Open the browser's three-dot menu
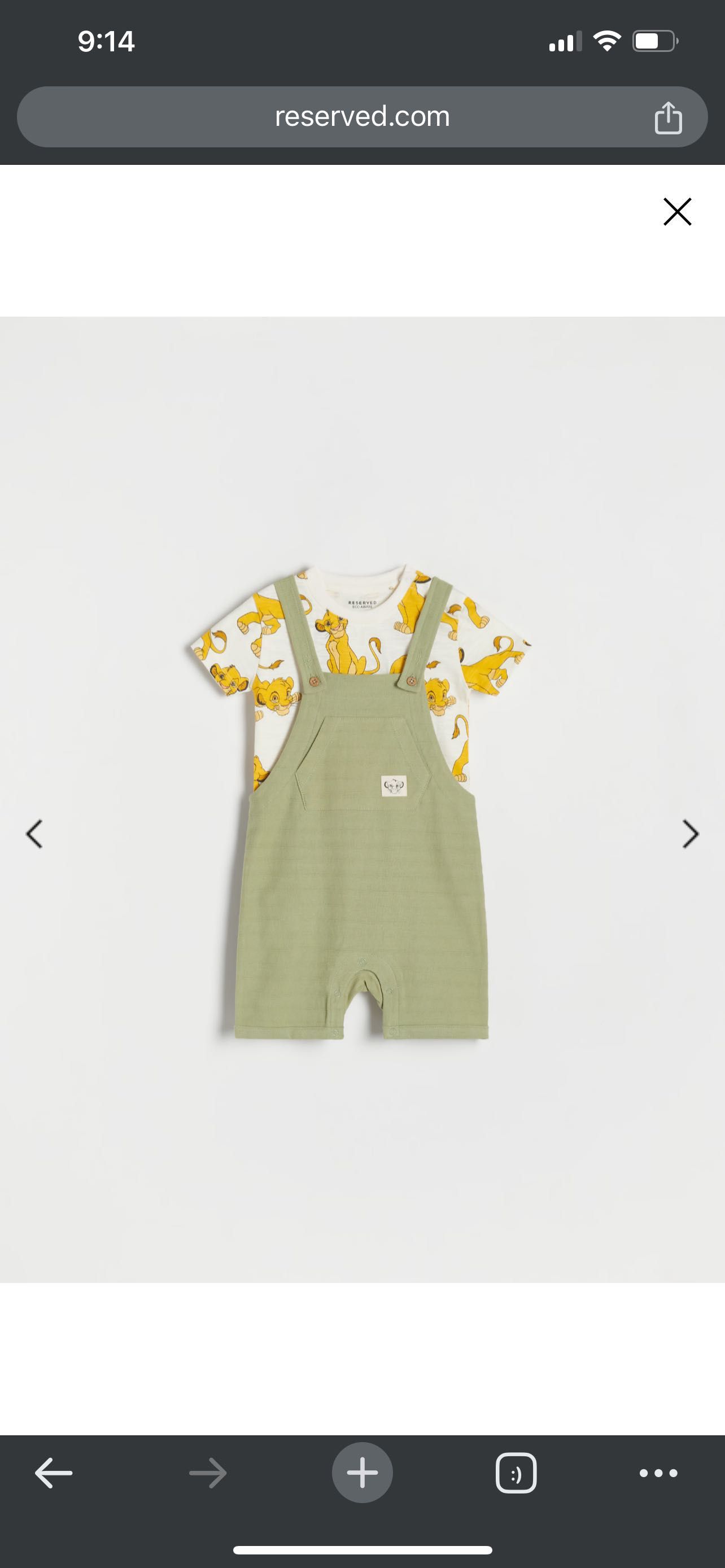The width and height of the screenshot is (725, 1568). coord(658,1473)
